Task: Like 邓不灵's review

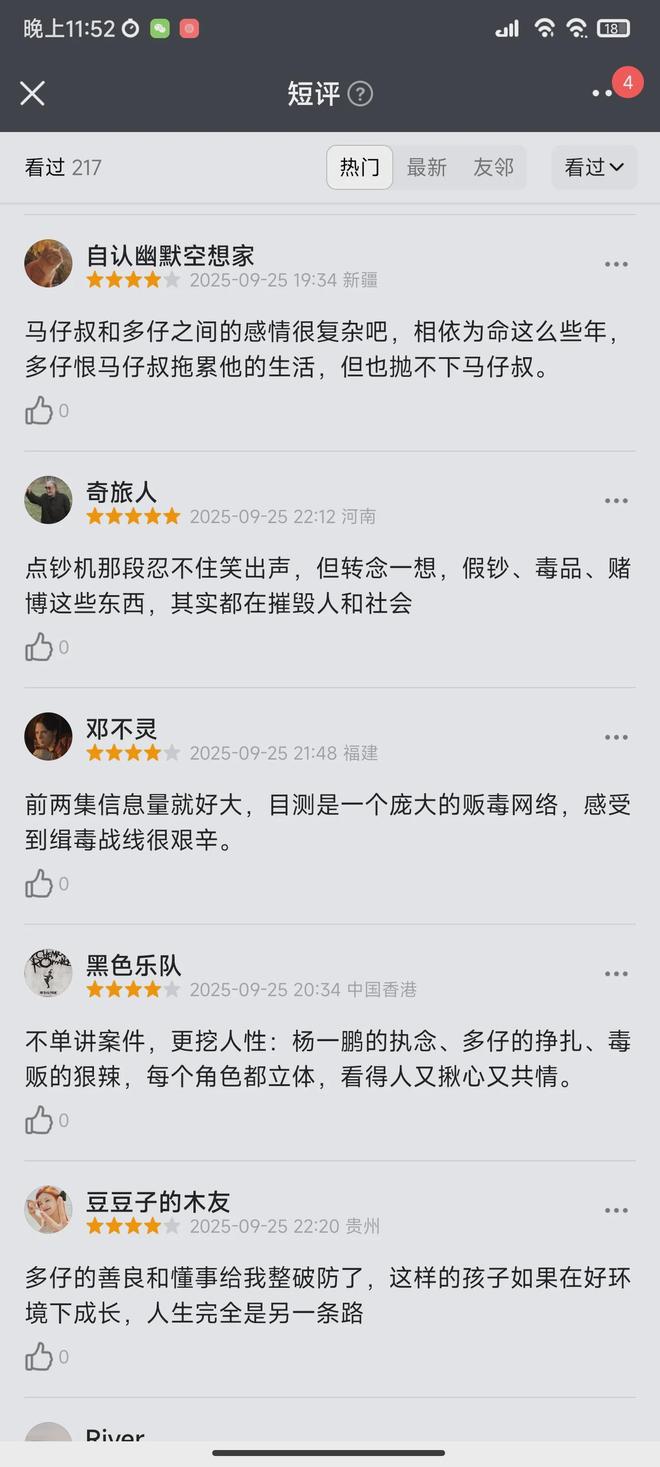Action: [x=39, y=884]
